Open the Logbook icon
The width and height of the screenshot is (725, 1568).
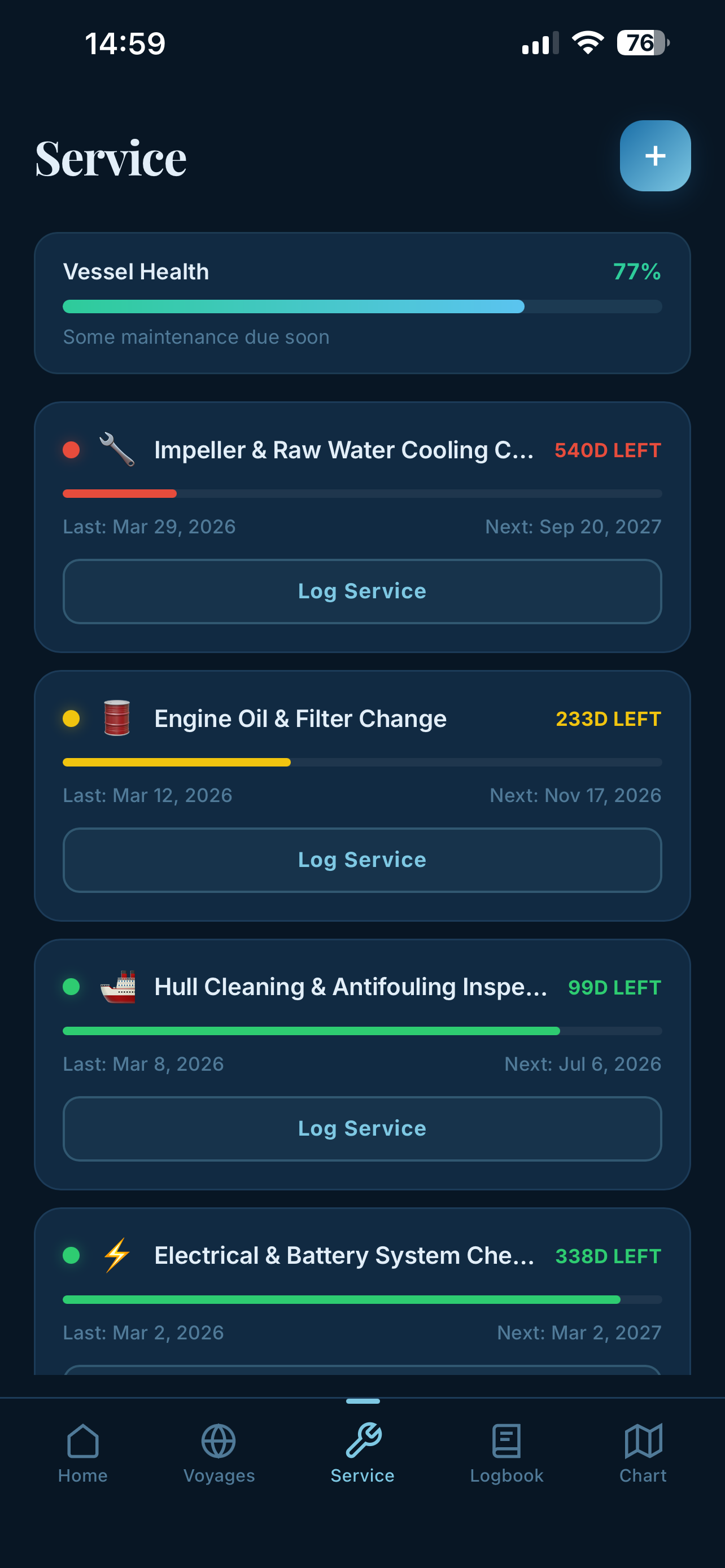pos(506,1442)
